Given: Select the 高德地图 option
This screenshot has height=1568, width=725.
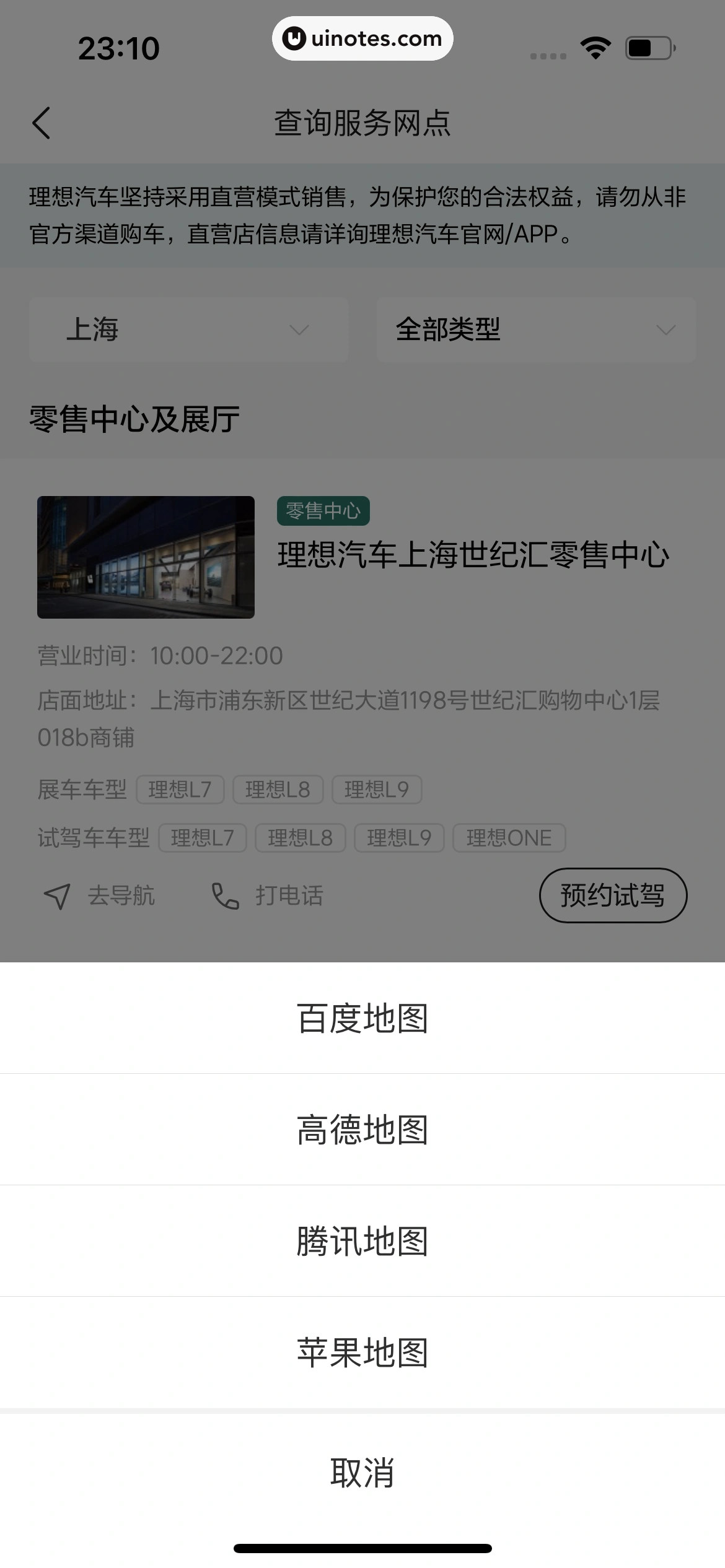Looking at the screenshot, I should click(x=362, y=1130).
